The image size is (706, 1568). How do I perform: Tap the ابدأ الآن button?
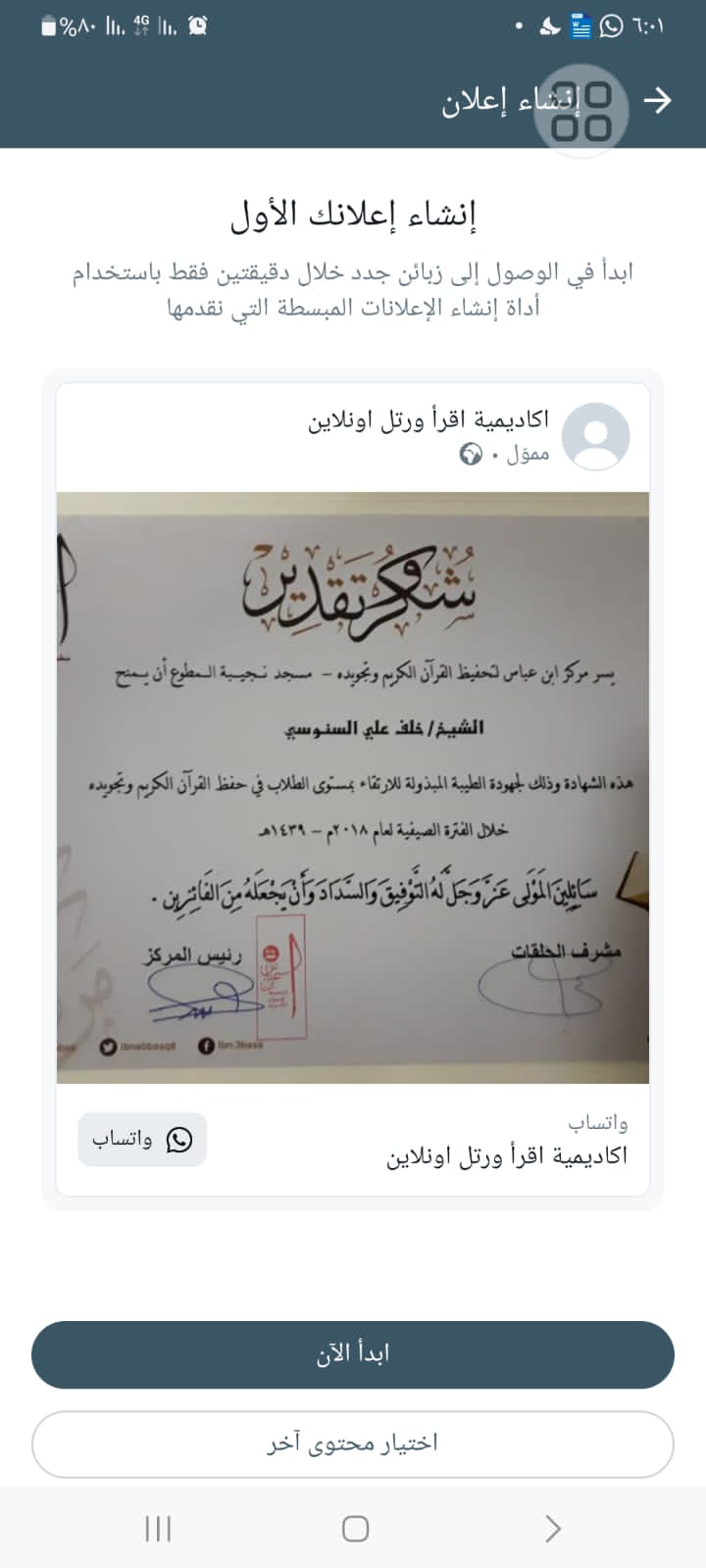coord(353,1353)
